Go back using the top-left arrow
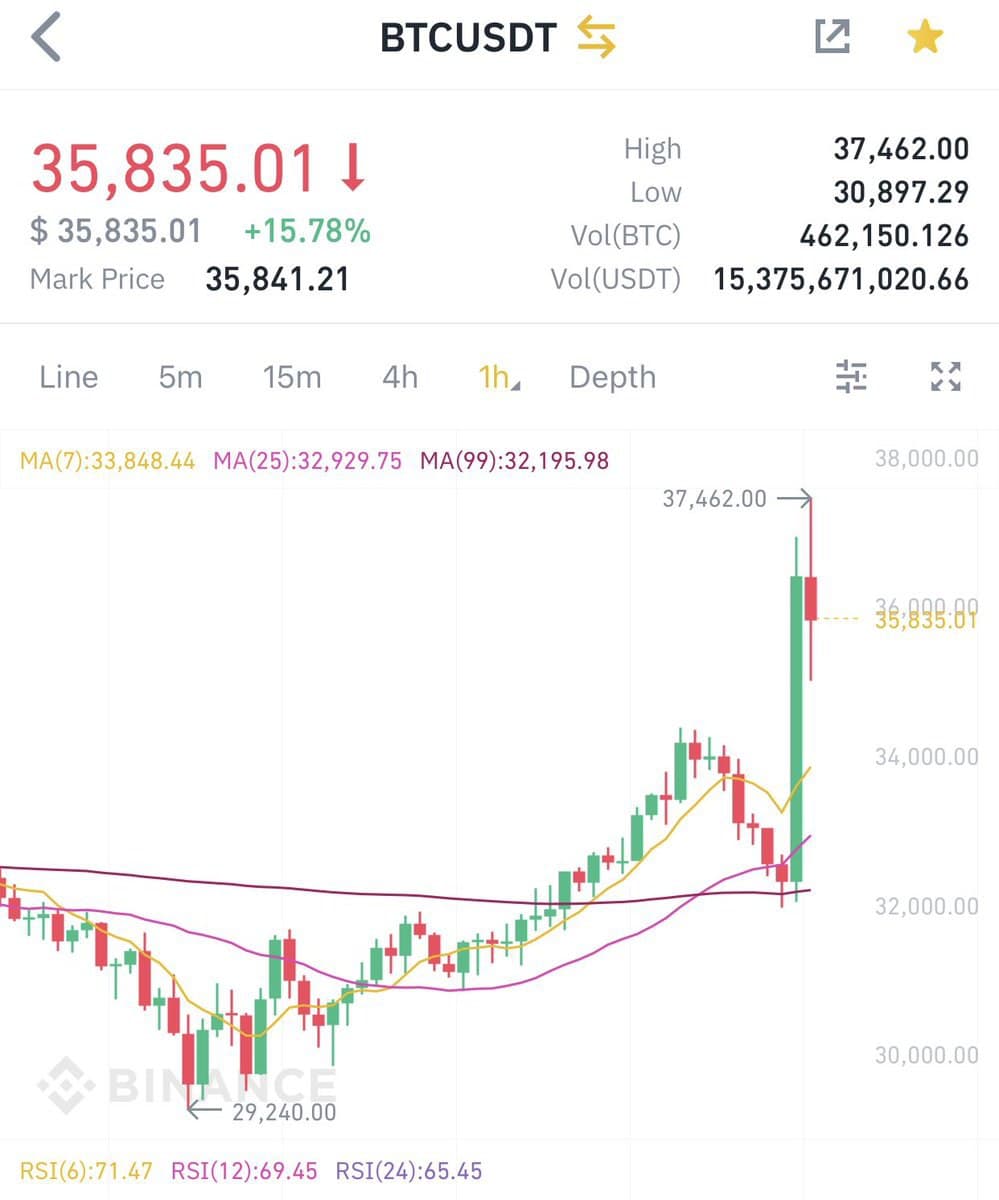Viewport: 999px width, 1200px height. coord(46,38)
